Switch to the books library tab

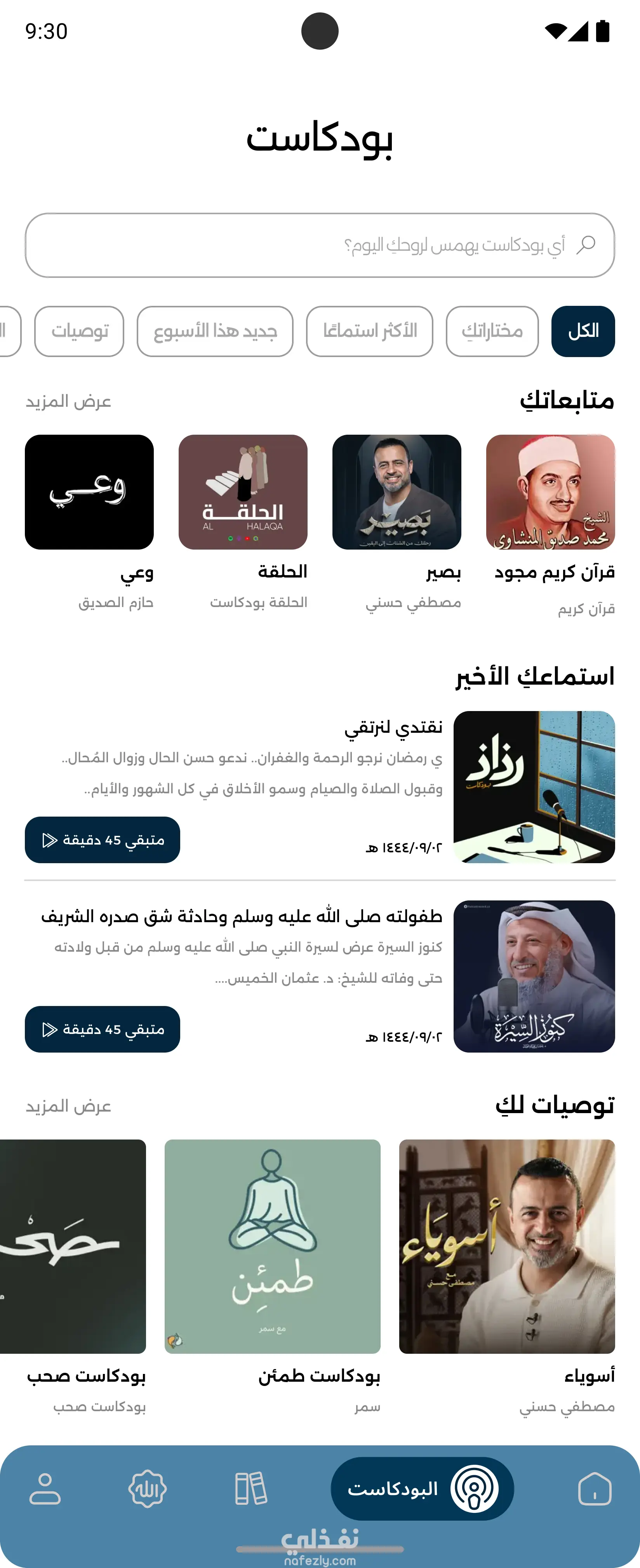tap(250, 1489)
